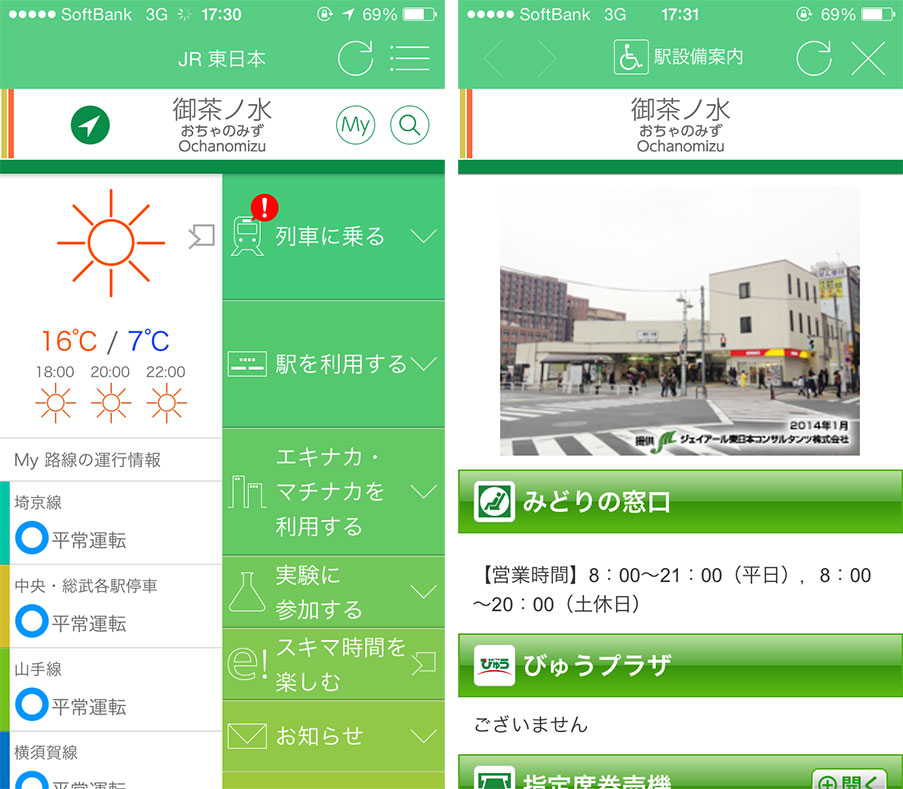Open weather details arrow icon
This screenshot has width=903, height=789.
[x=202, y=236]
